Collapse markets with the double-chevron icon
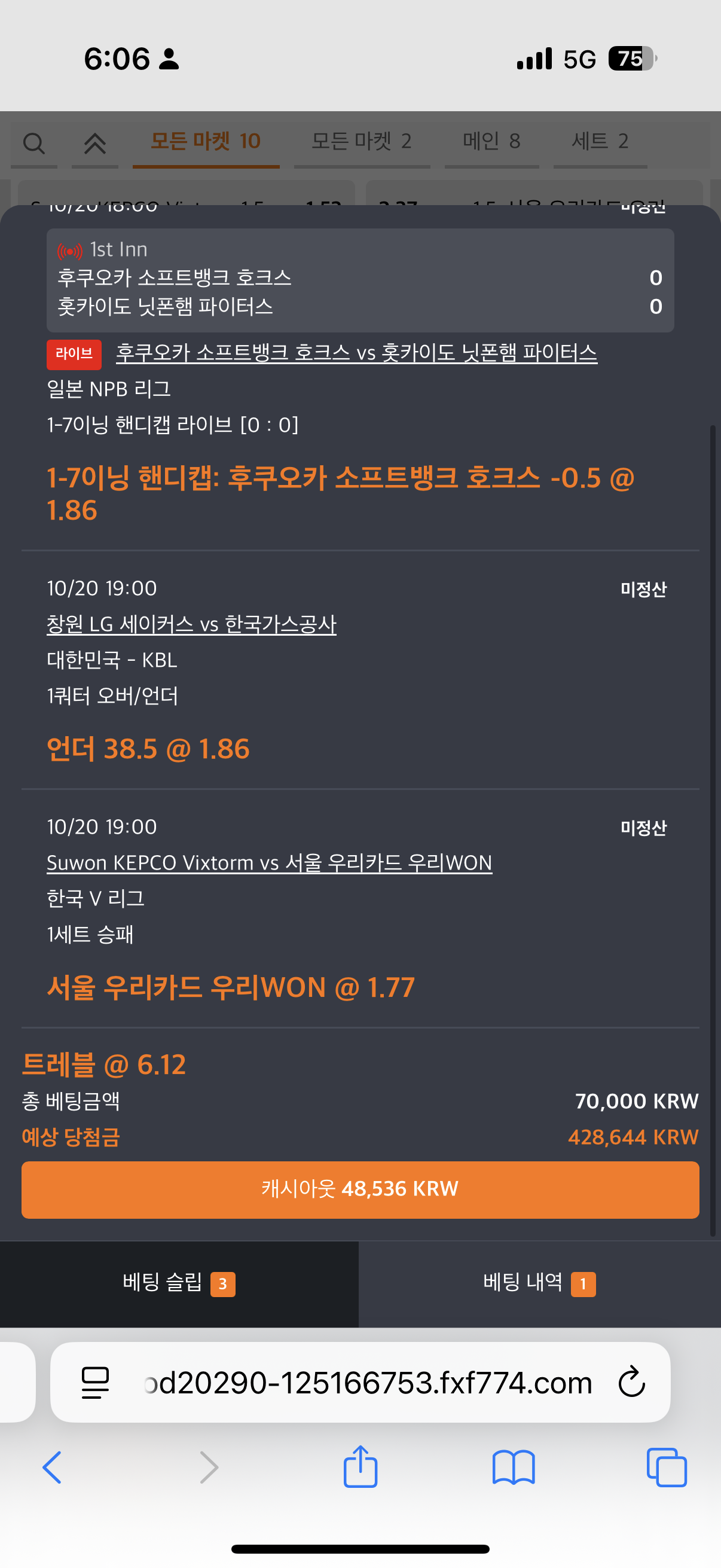 (x=95, y=144)
